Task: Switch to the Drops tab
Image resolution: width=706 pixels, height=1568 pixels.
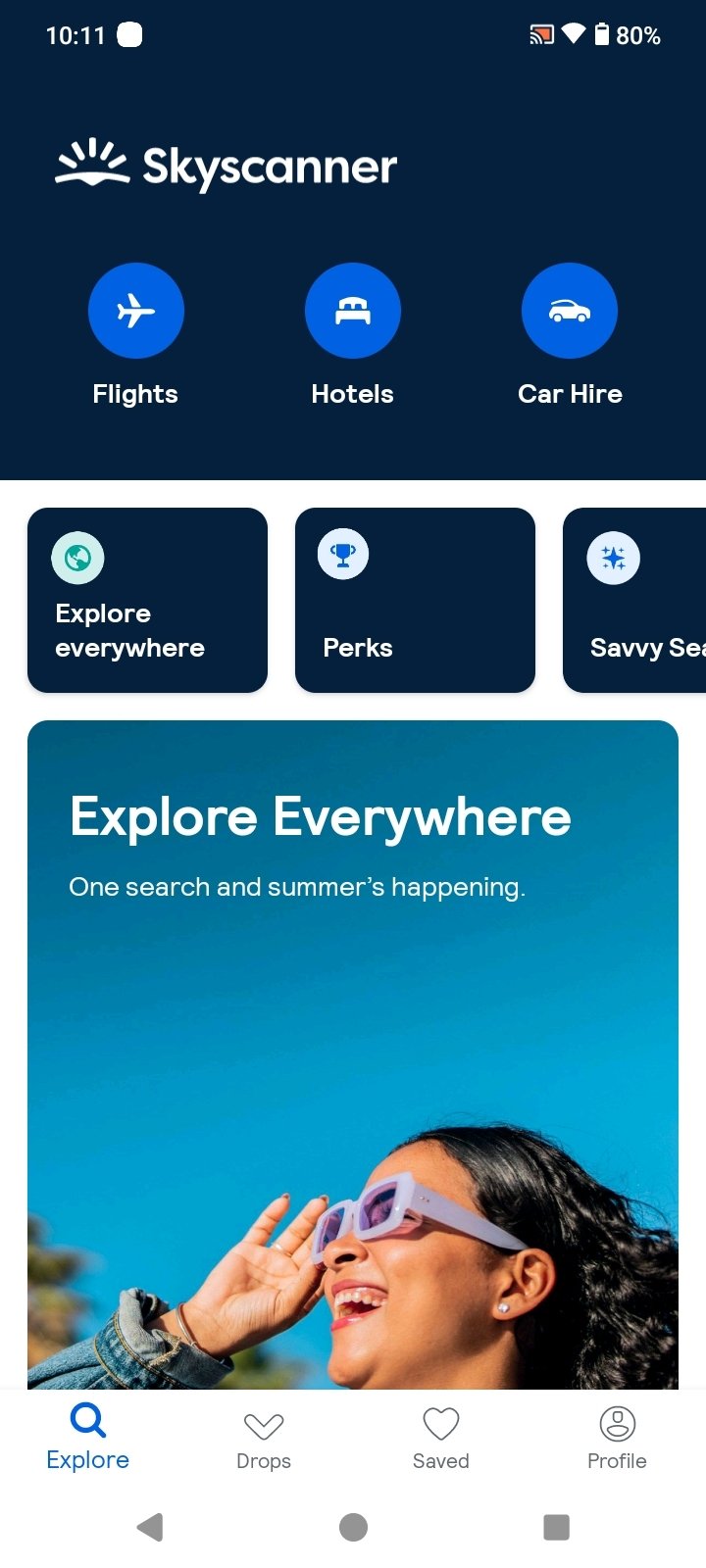Action: coord(264,1439)
